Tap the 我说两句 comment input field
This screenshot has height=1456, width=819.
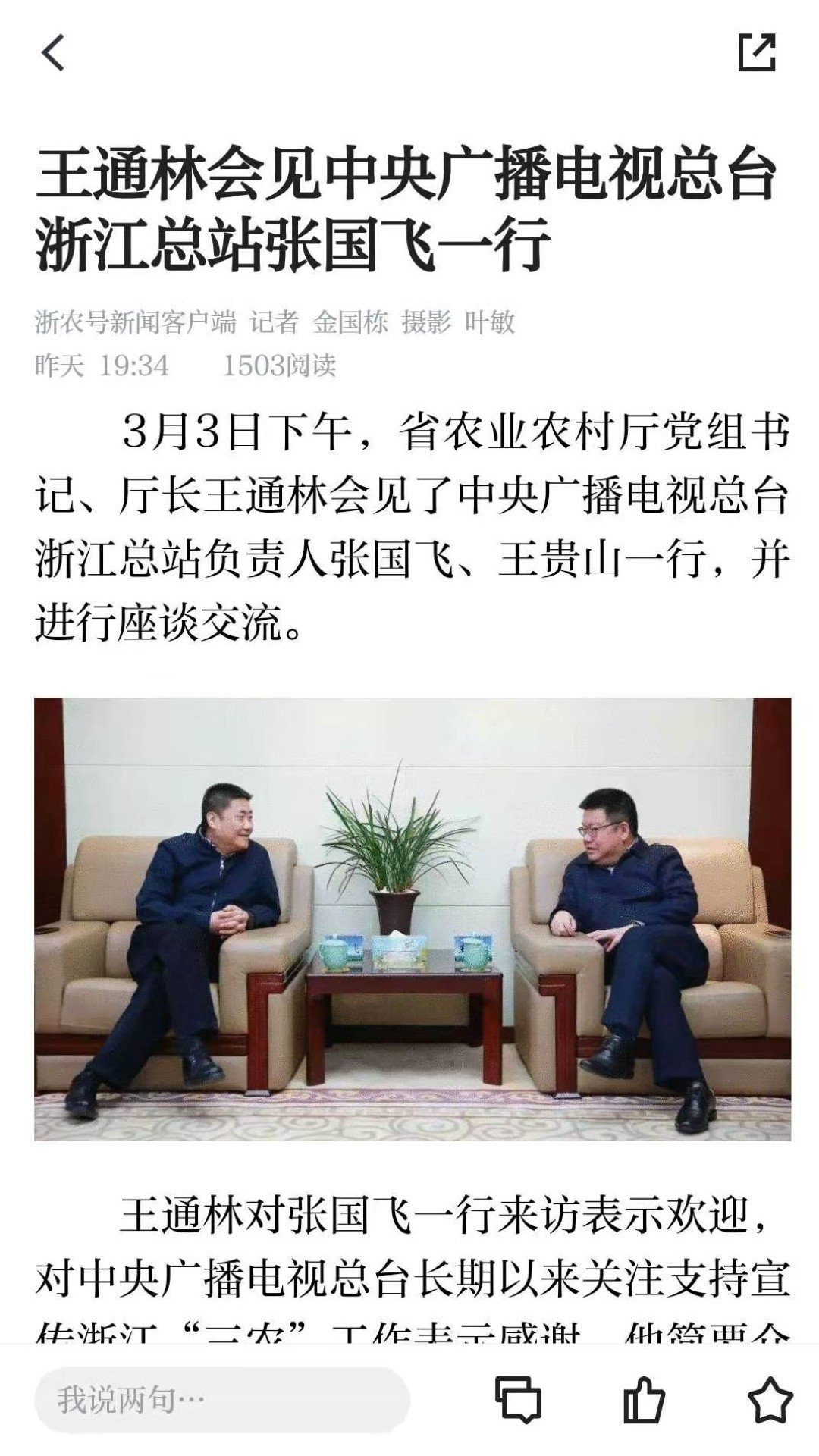click(221, 1399)
